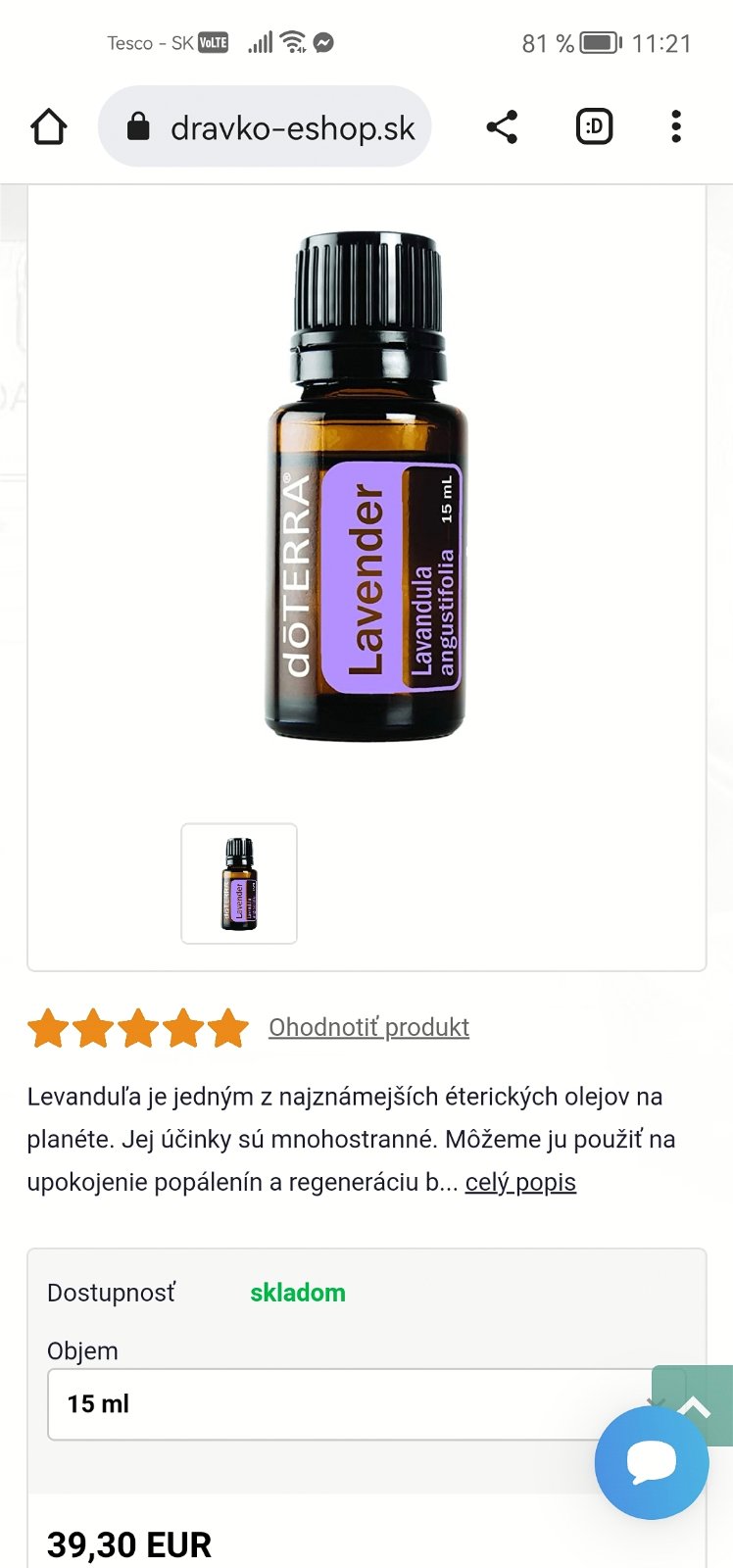Expand description via celý popis link
The height and width of the screenshot is (1568, 733).
(x=520, y=1182)
